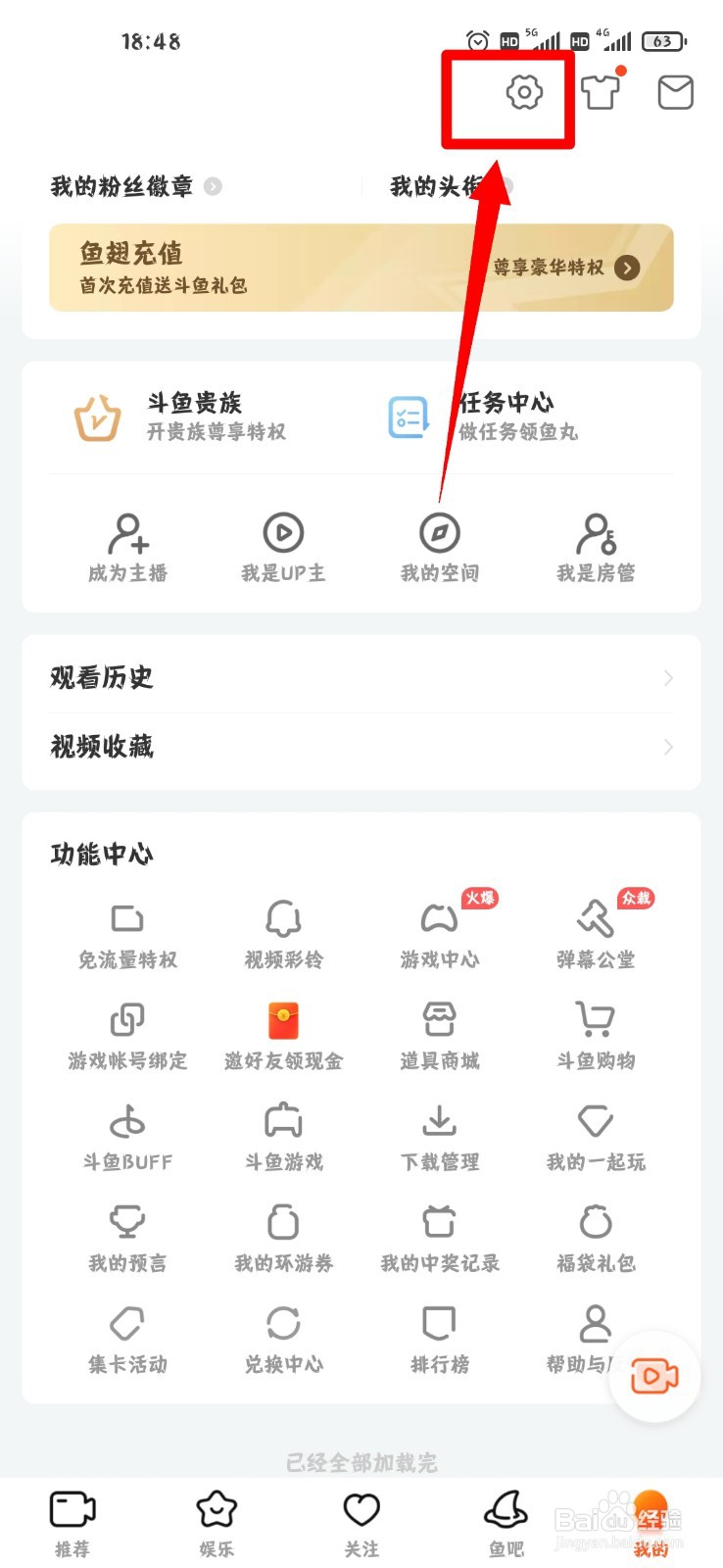Switch to the 娱乐 tab
Viewport: 723px width, 1568px height.
coord(217,1522)
